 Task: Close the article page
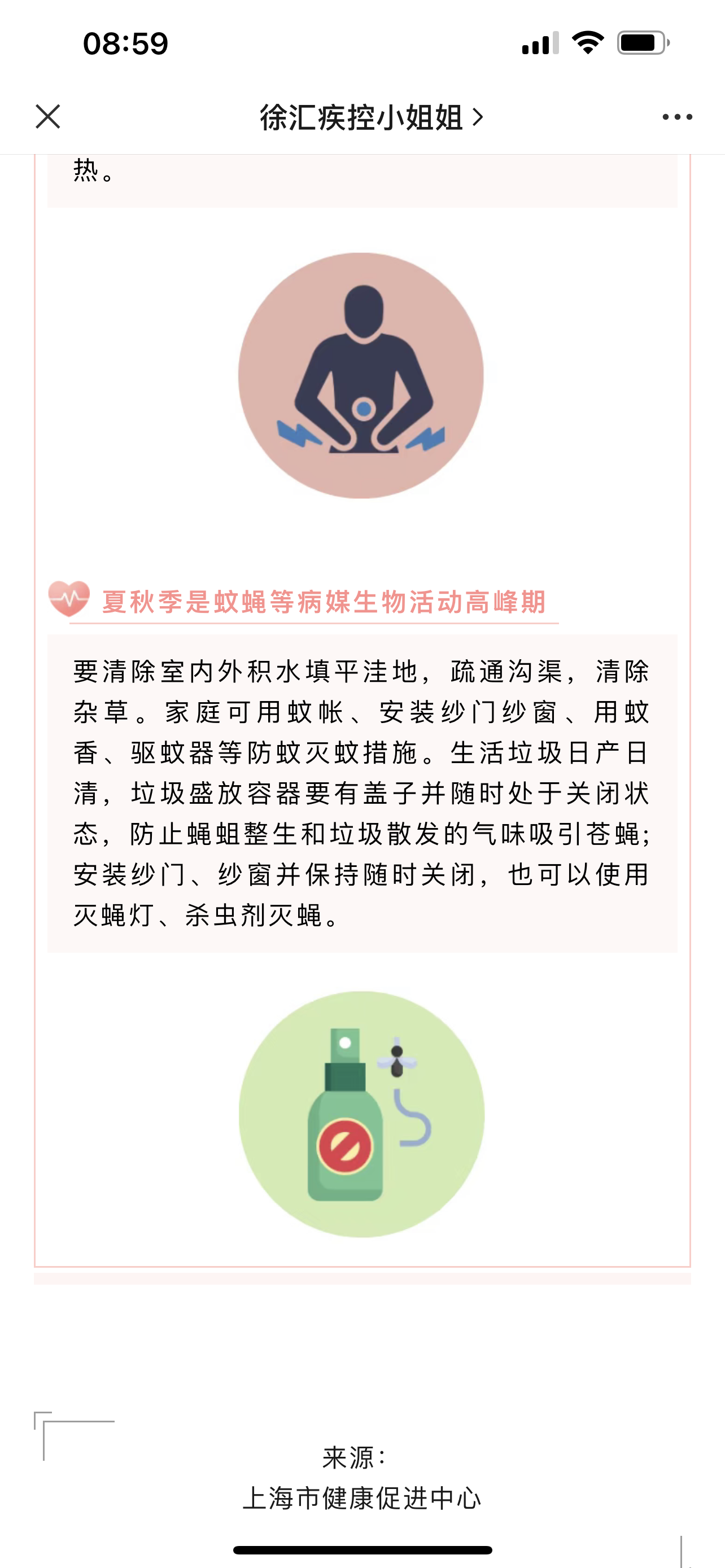click(47, 116)
